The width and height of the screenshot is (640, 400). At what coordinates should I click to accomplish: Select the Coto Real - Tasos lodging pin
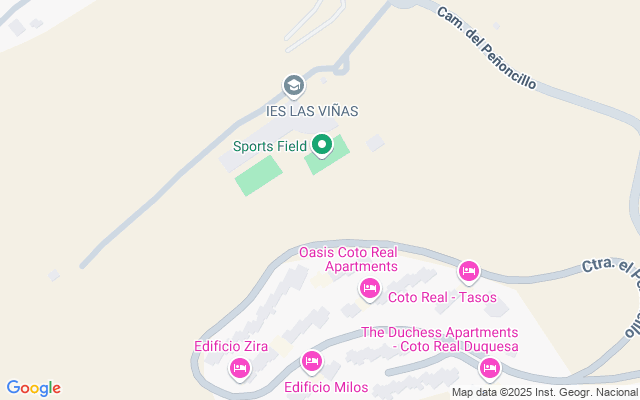pyautogui.click(x=469, y=271)
